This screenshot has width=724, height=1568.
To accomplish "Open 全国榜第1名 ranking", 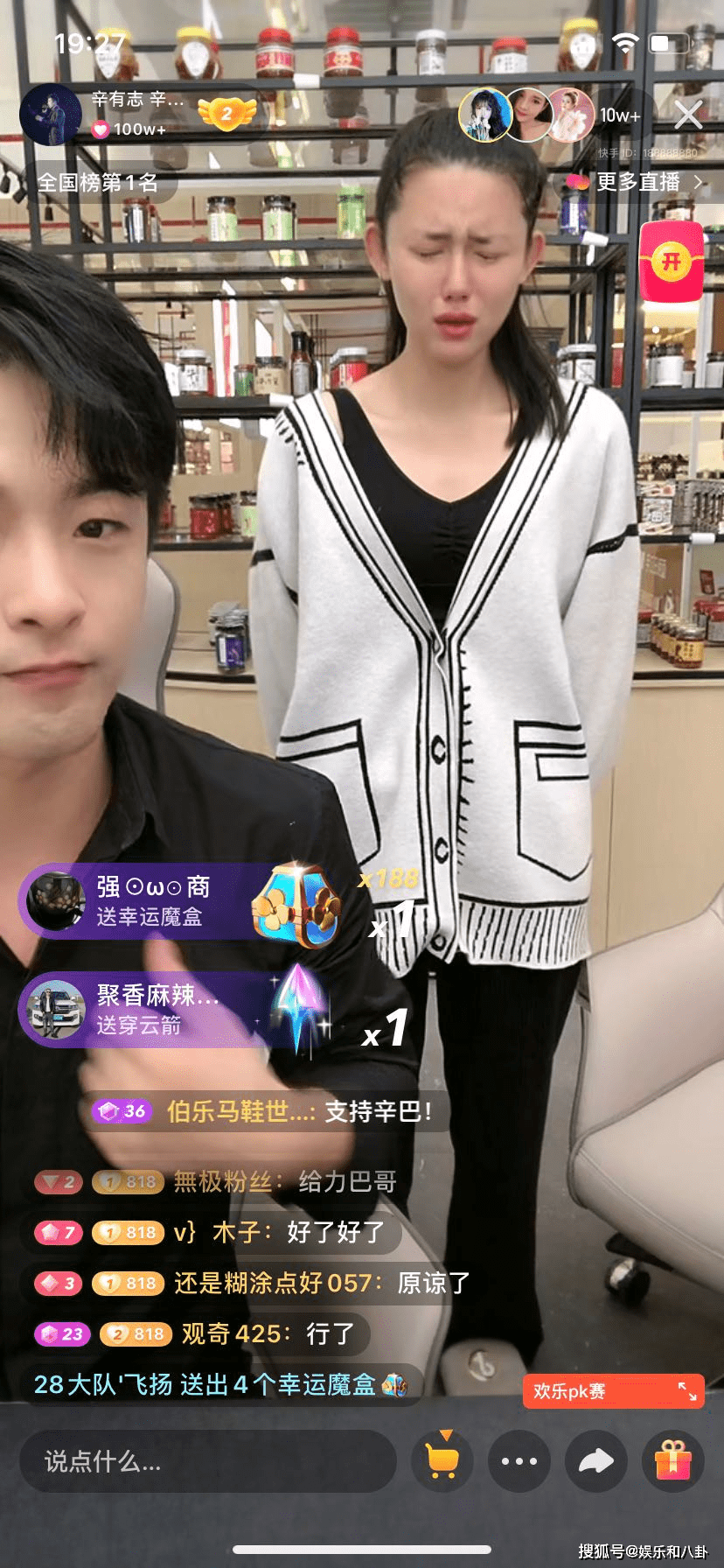I will click(x=98, y=183).
